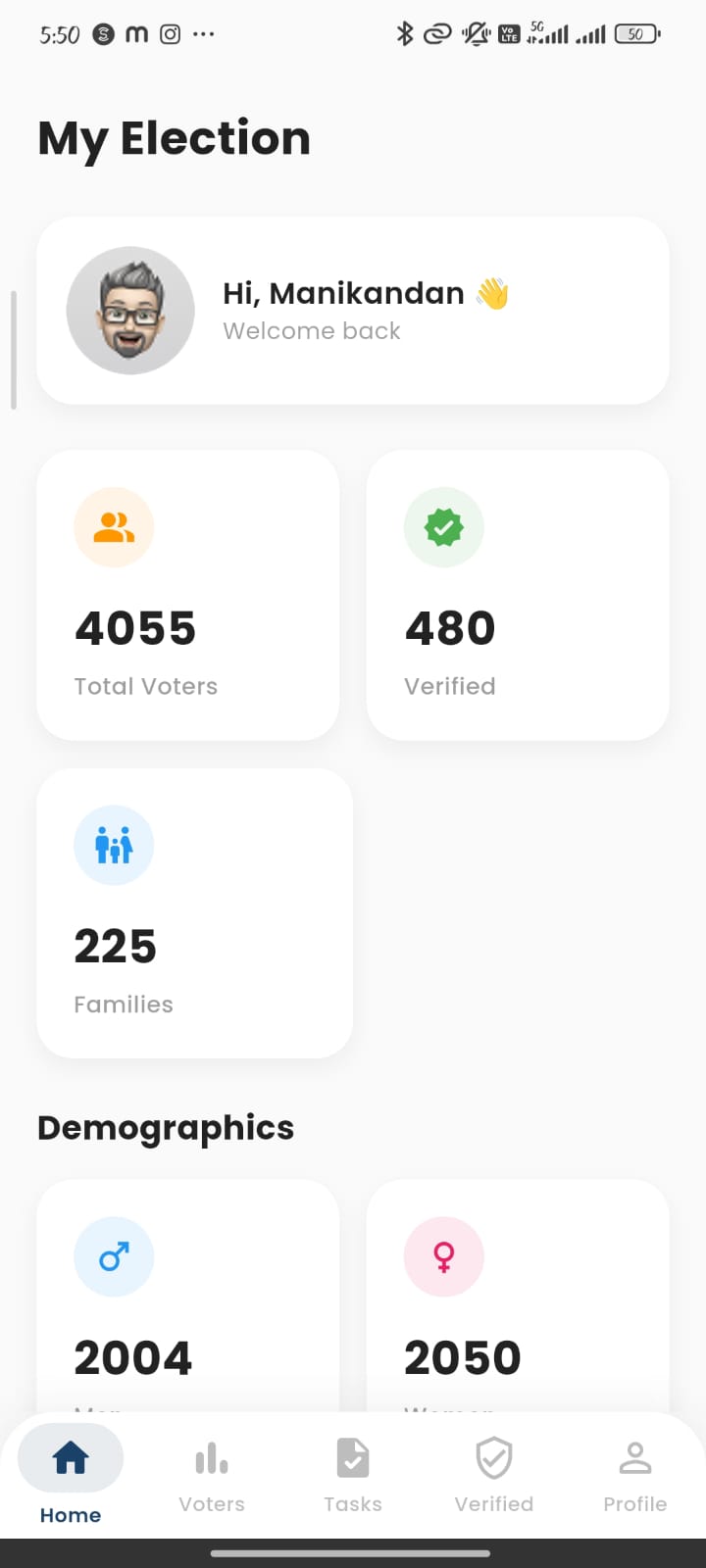This screenshot has width=706, height=1568.
Task: Tap Manikandan's profile avatar picture
Action: pos(129,310)
